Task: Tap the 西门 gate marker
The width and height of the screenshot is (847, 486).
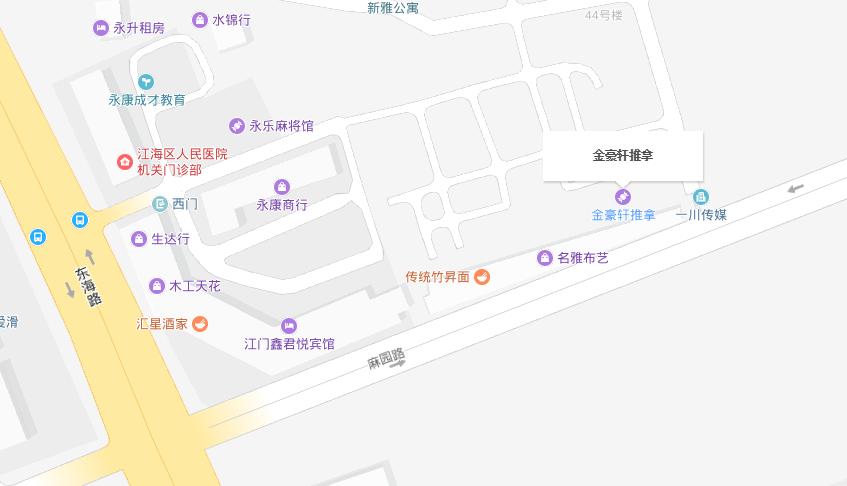Action: [x=160, y=204]
